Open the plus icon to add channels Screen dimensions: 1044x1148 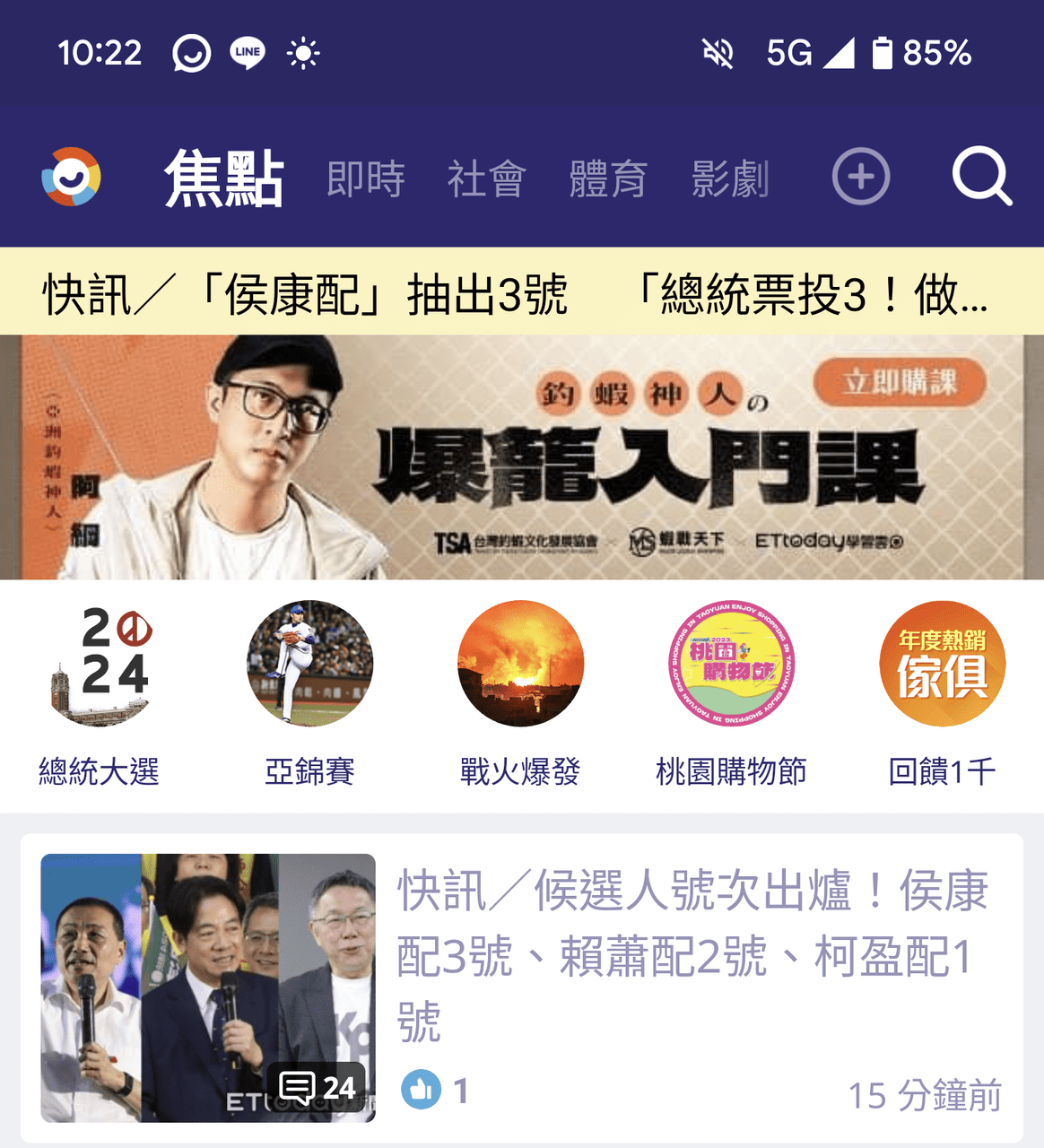tap(860, 177)
